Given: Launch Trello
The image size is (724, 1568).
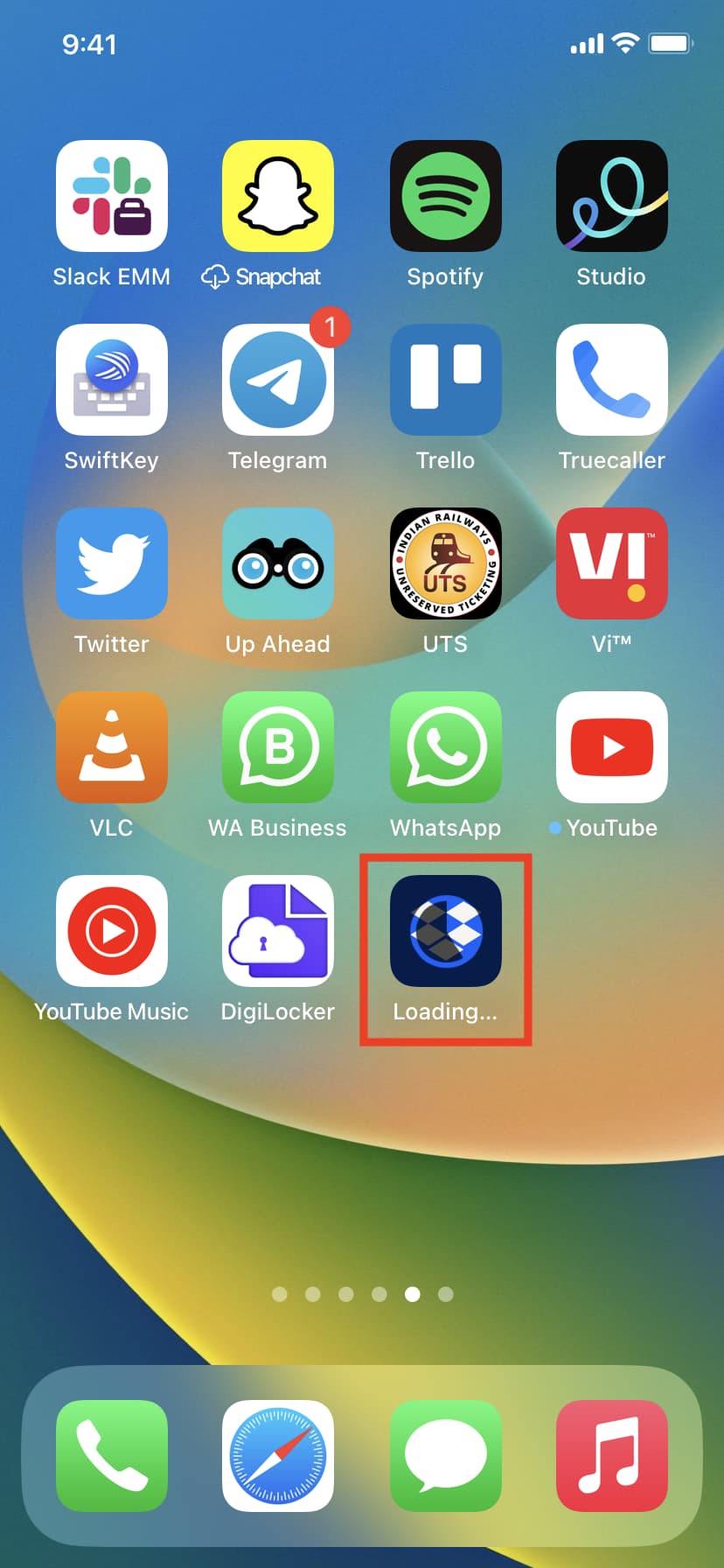Looking at the screenshot, I should (x=445, y=380).
